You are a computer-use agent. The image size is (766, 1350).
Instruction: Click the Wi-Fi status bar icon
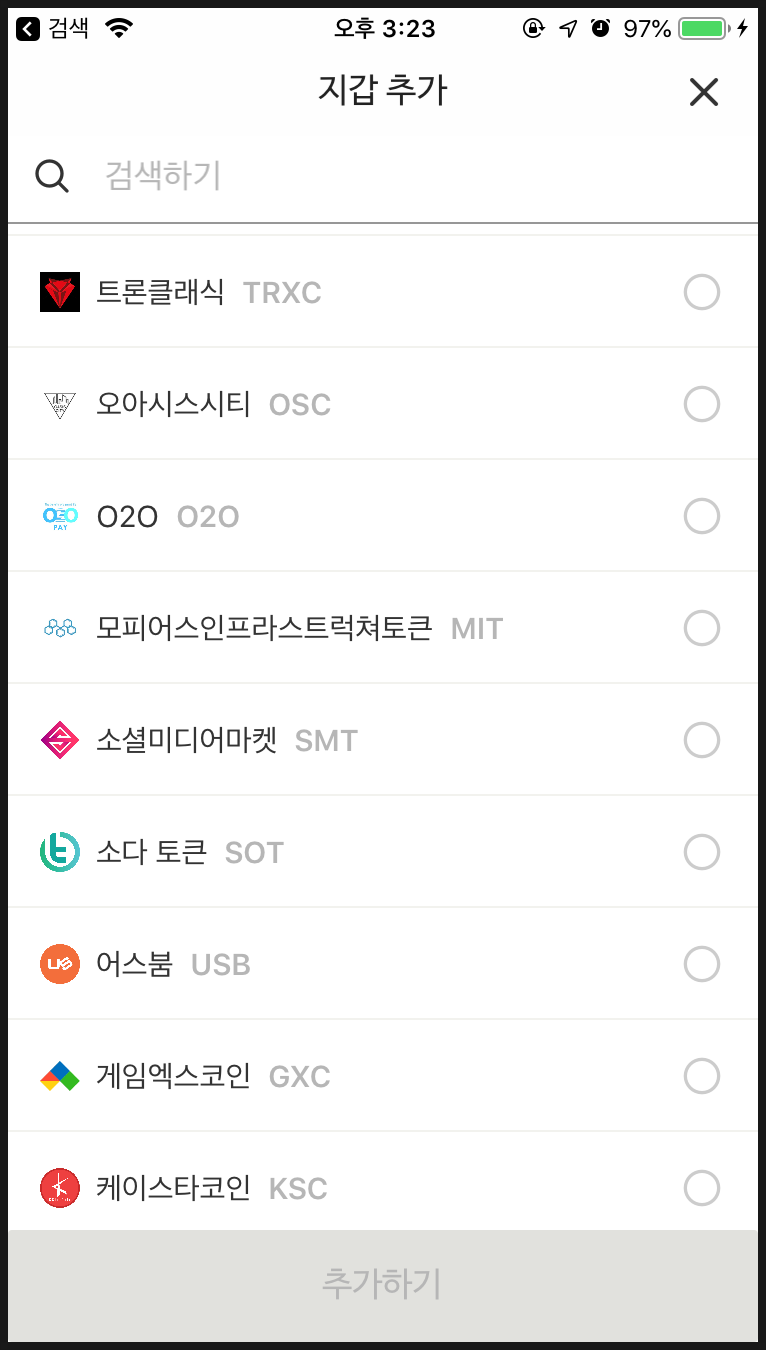click(119, 28)
